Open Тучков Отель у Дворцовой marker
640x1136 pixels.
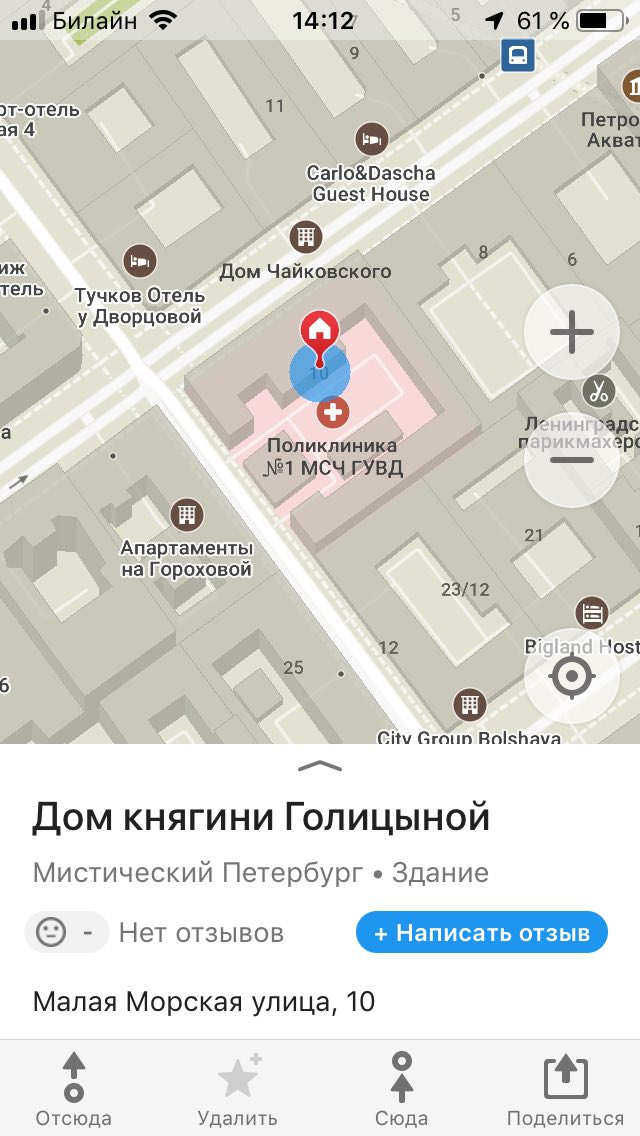tap(139, 262)
